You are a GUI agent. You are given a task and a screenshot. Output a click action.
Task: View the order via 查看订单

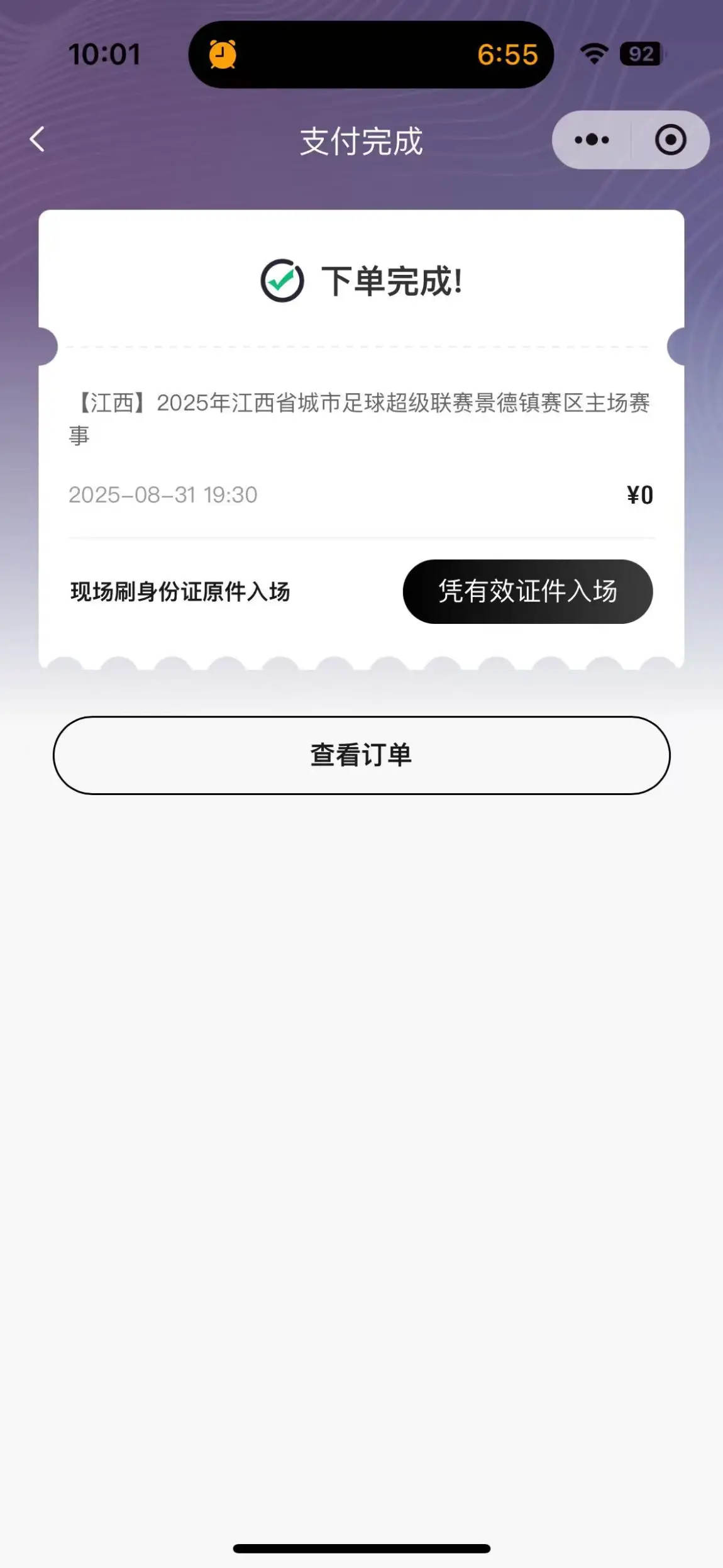point(361,755)
